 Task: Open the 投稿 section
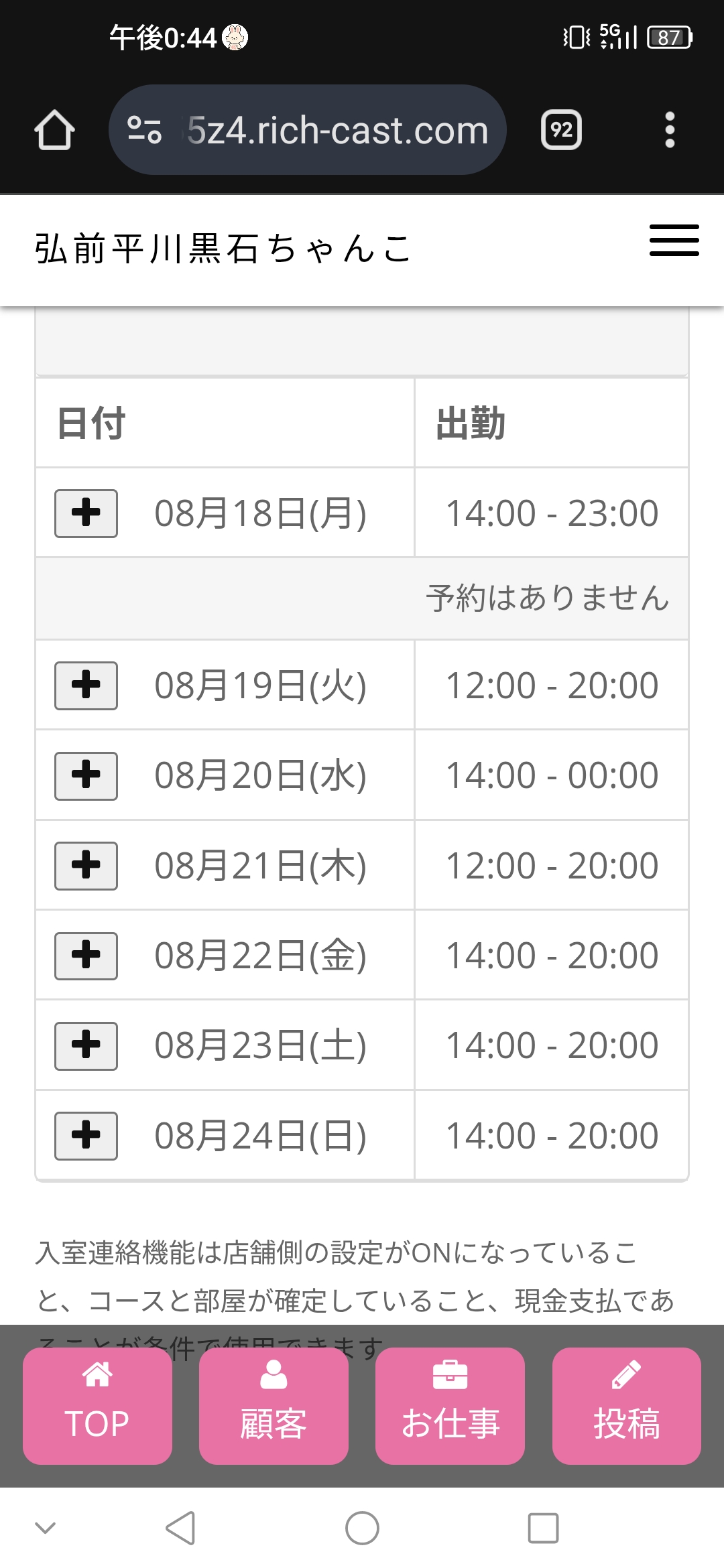point(627,1406)
